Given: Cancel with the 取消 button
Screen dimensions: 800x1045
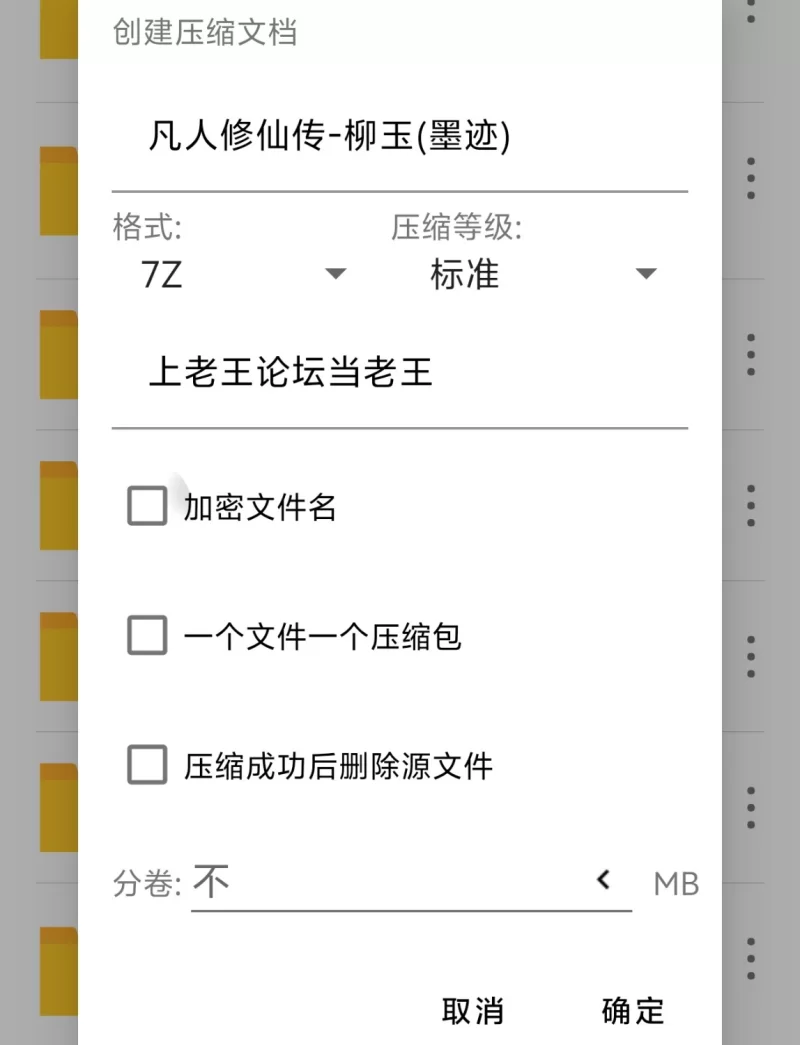Looking at the screenshot, I should click(x=472, y=1010).
